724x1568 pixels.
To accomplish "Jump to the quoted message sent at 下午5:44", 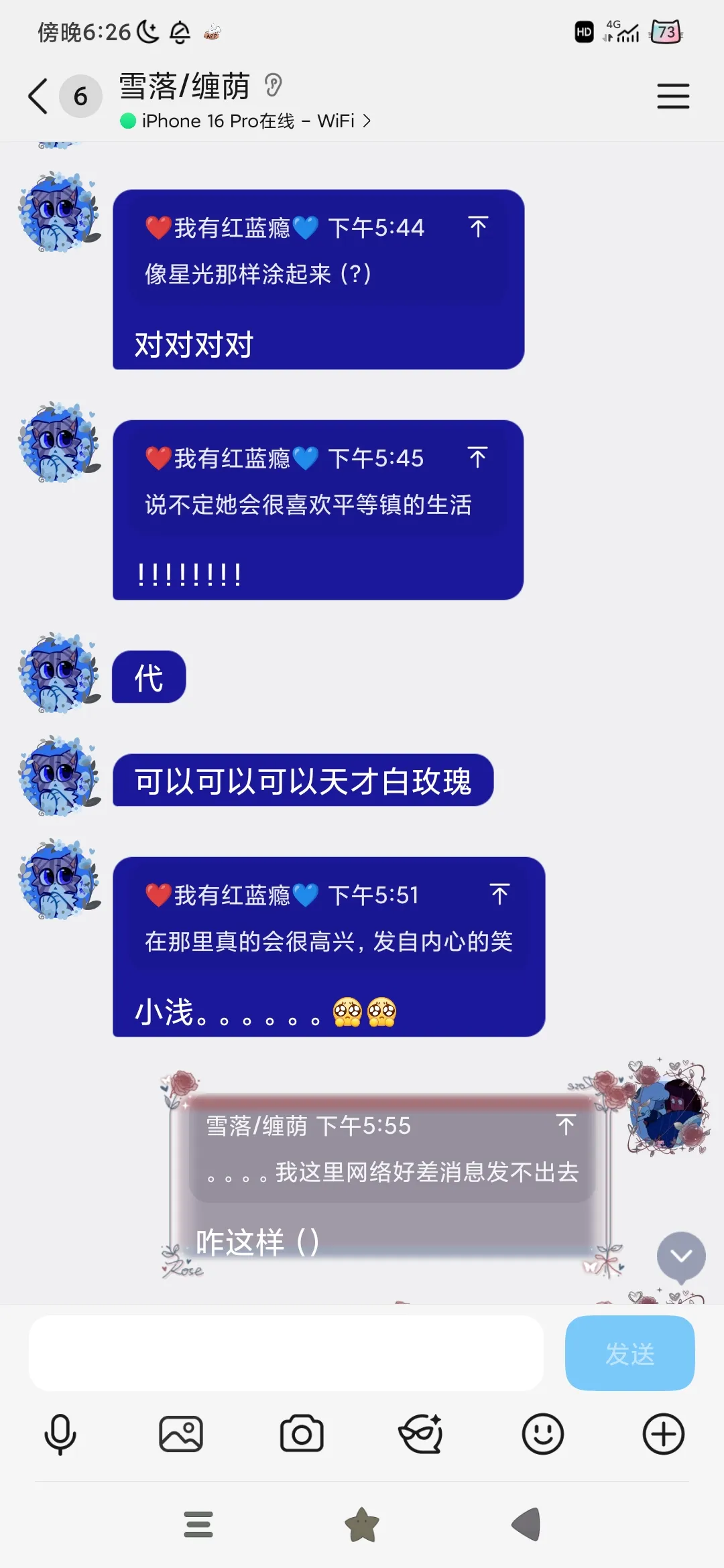I will (478, 228).
